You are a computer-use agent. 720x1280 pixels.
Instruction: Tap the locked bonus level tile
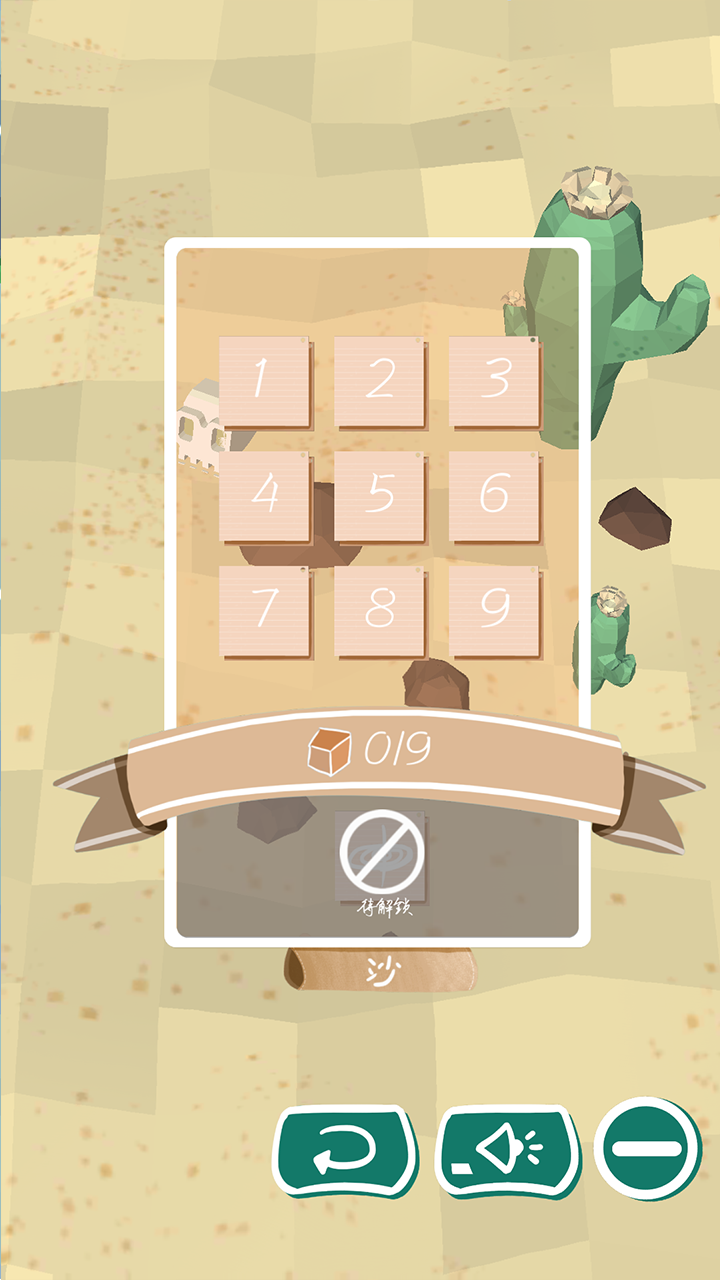coord(382,855)
